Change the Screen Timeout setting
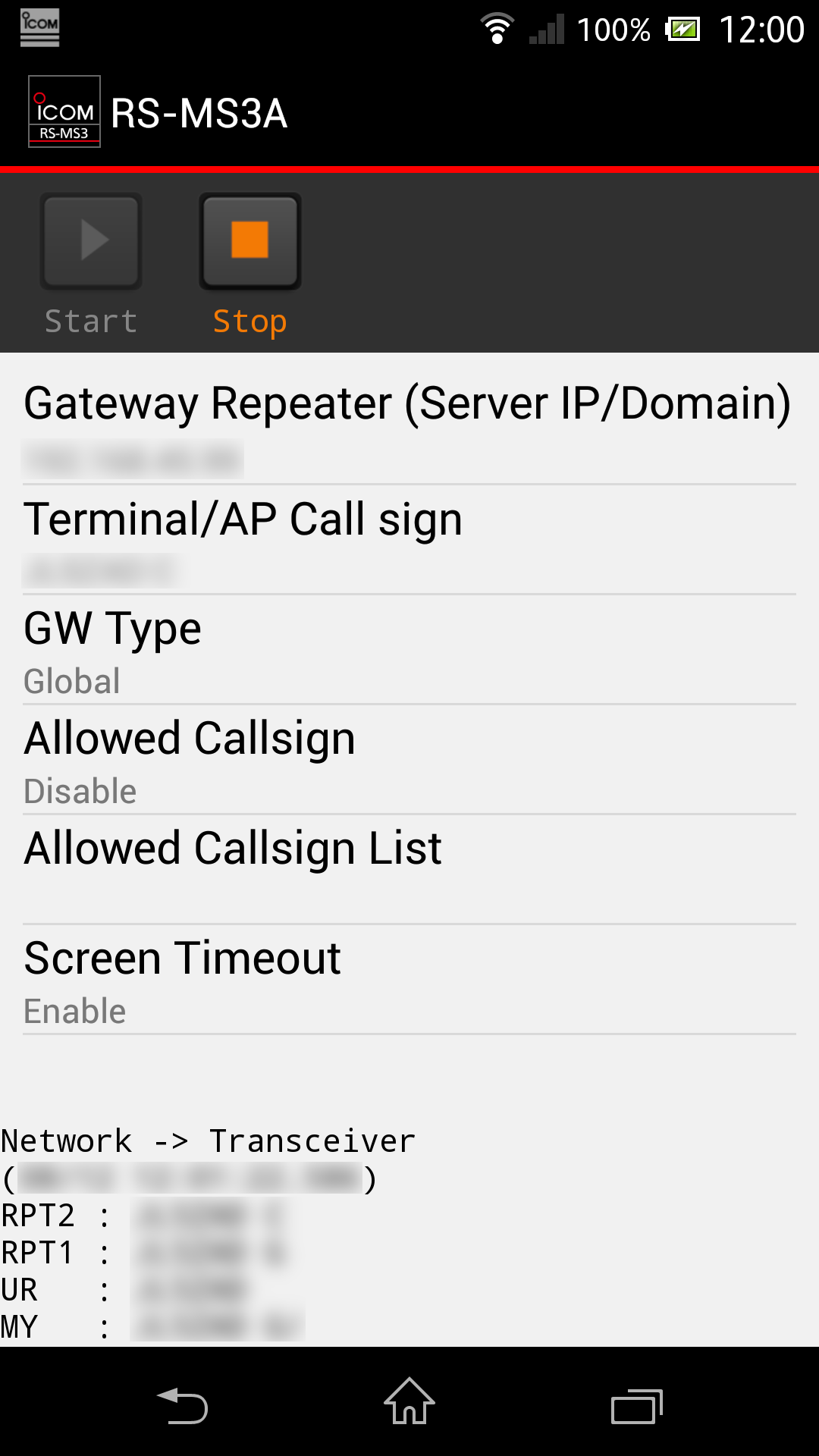819x1456 pixels. [409, 980]
